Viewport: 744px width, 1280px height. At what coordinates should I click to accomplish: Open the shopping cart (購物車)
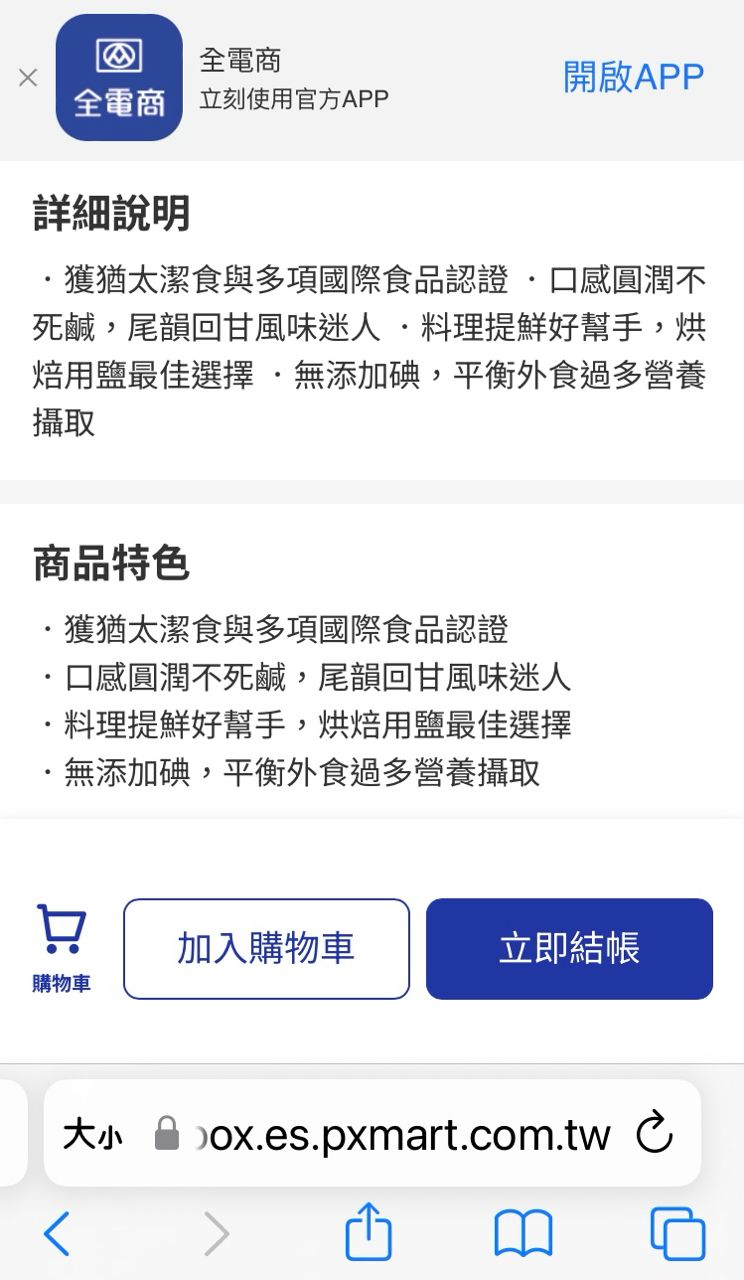point(62,948)
